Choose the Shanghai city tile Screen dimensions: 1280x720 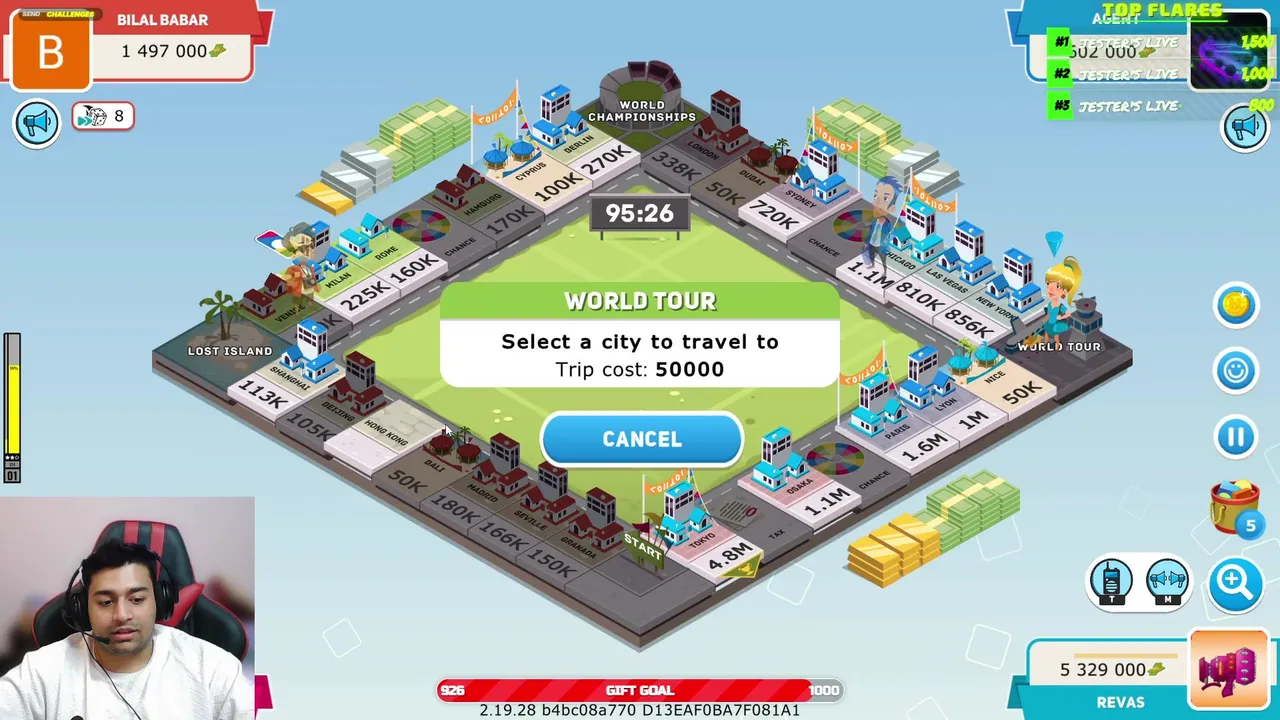point(280,385)
